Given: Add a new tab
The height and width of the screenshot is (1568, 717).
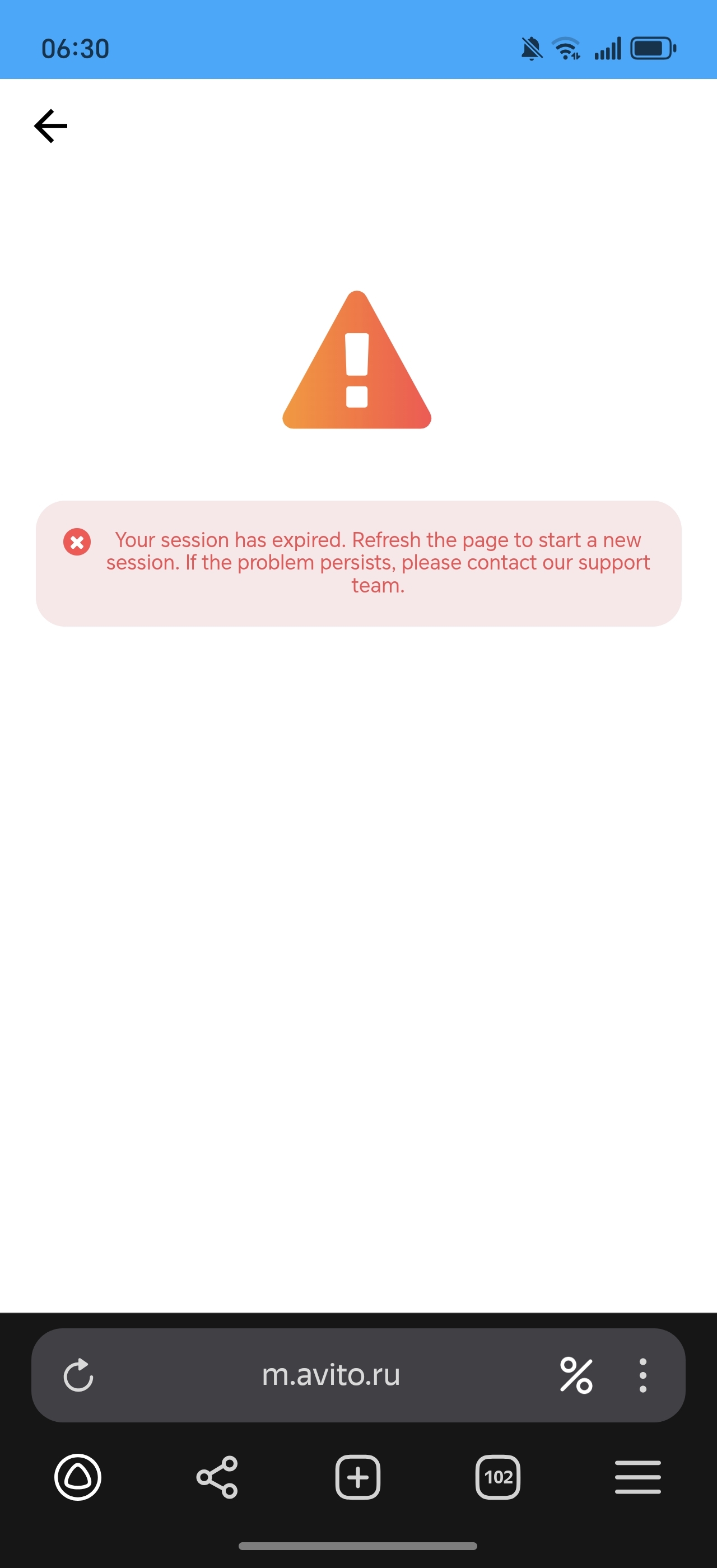Looking at the screenshot, I should 358,1477.
